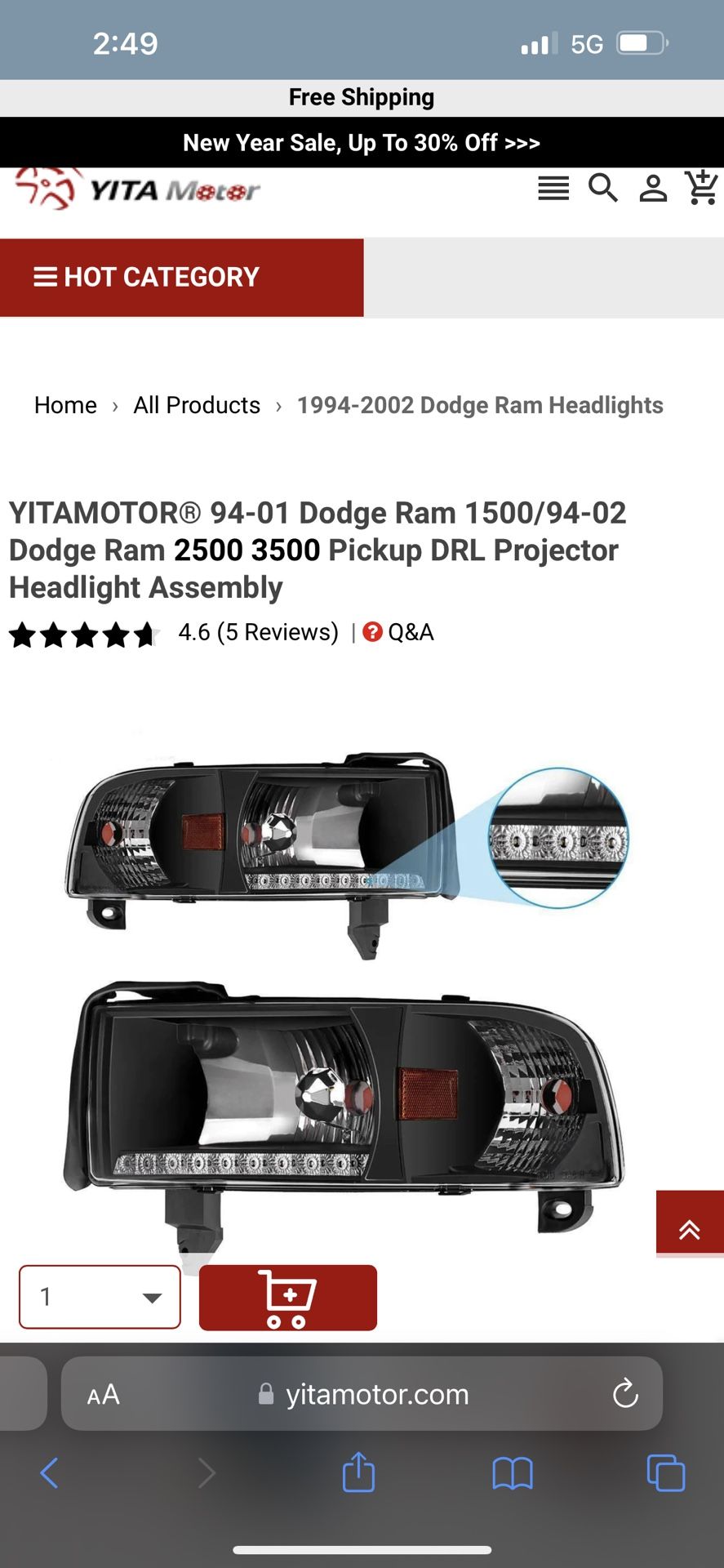
Task: View the shopping cart
Action: [x=702, y=188]
